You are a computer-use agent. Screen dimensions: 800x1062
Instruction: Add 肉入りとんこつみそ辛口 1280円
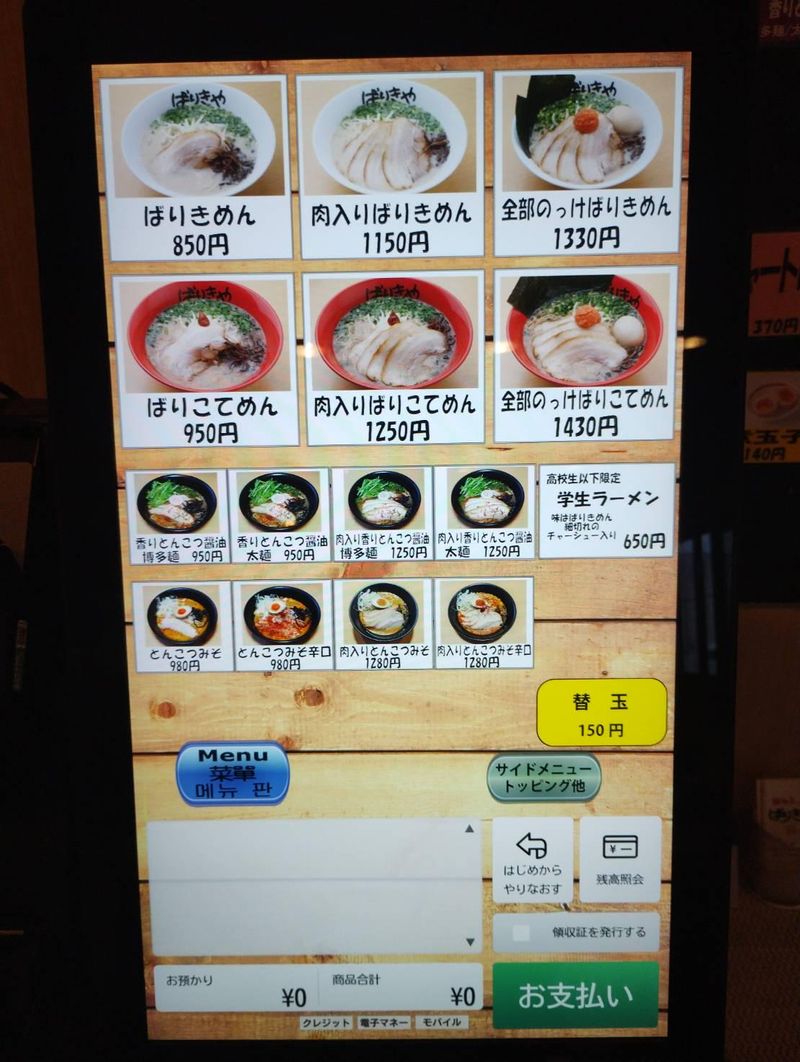[484, 623]
